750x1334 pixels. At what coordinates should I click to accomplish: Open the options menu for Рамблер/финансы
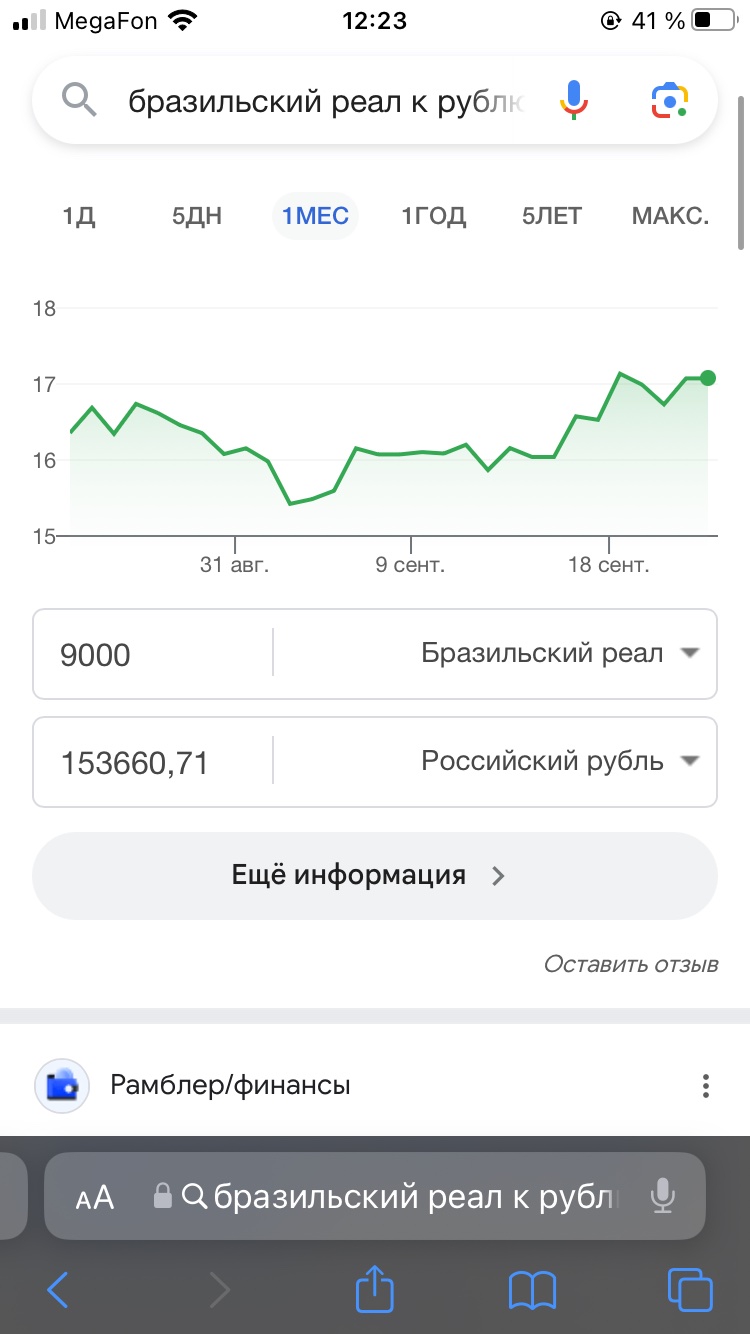pyautogui.click(x=706, y=1085)
